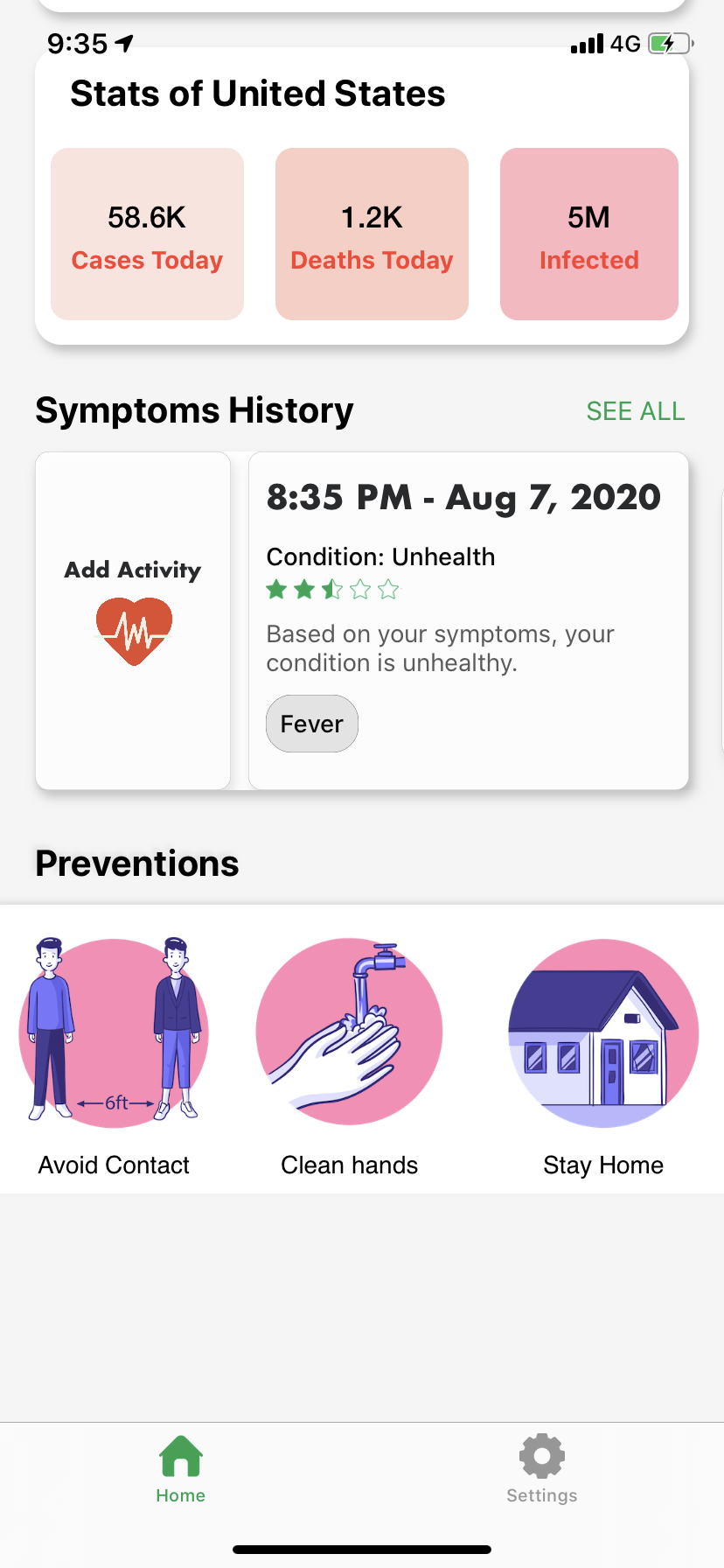The image size is (724, 1568).
Task: See all symptoms history
Action: (635, 411)
